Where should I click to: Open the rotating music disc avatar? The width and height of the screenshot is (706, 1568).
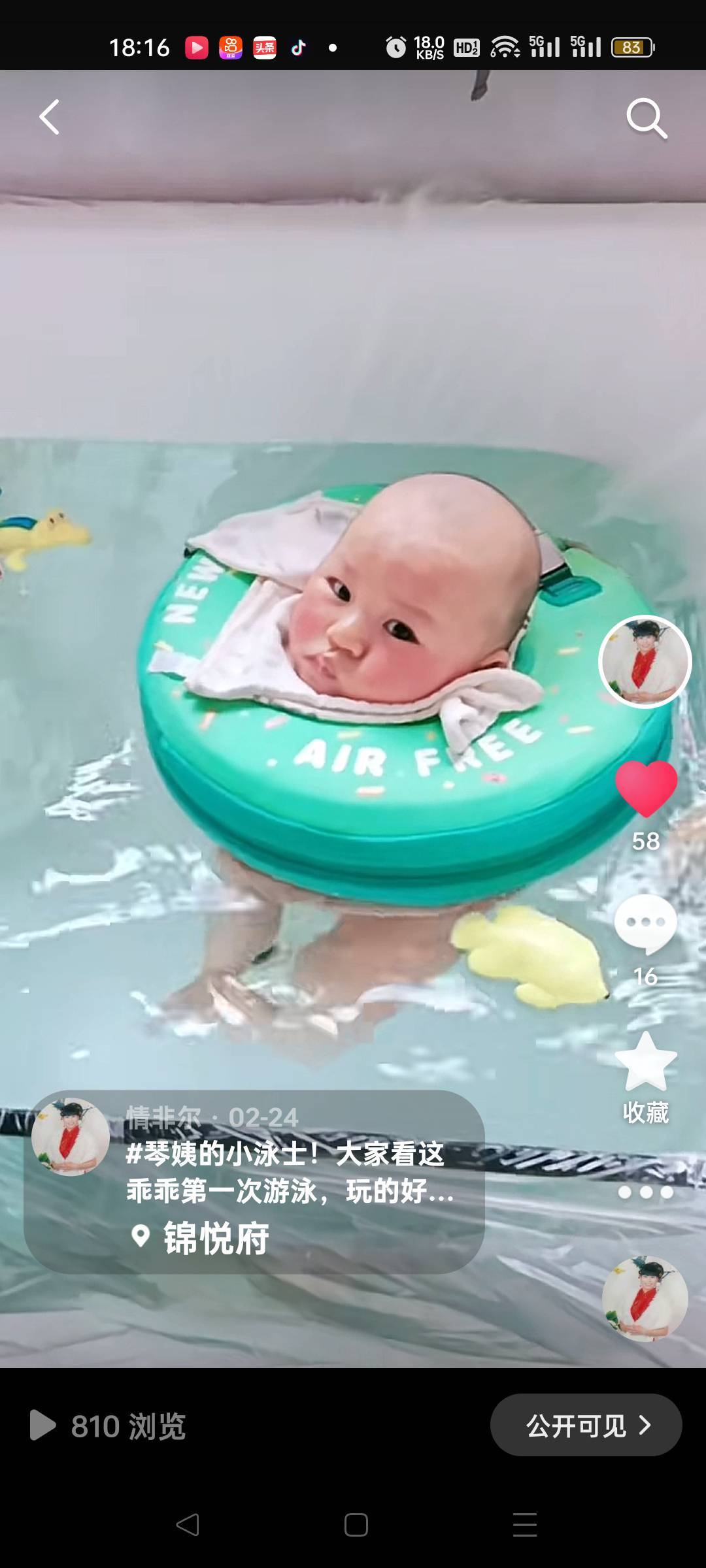645,1299
